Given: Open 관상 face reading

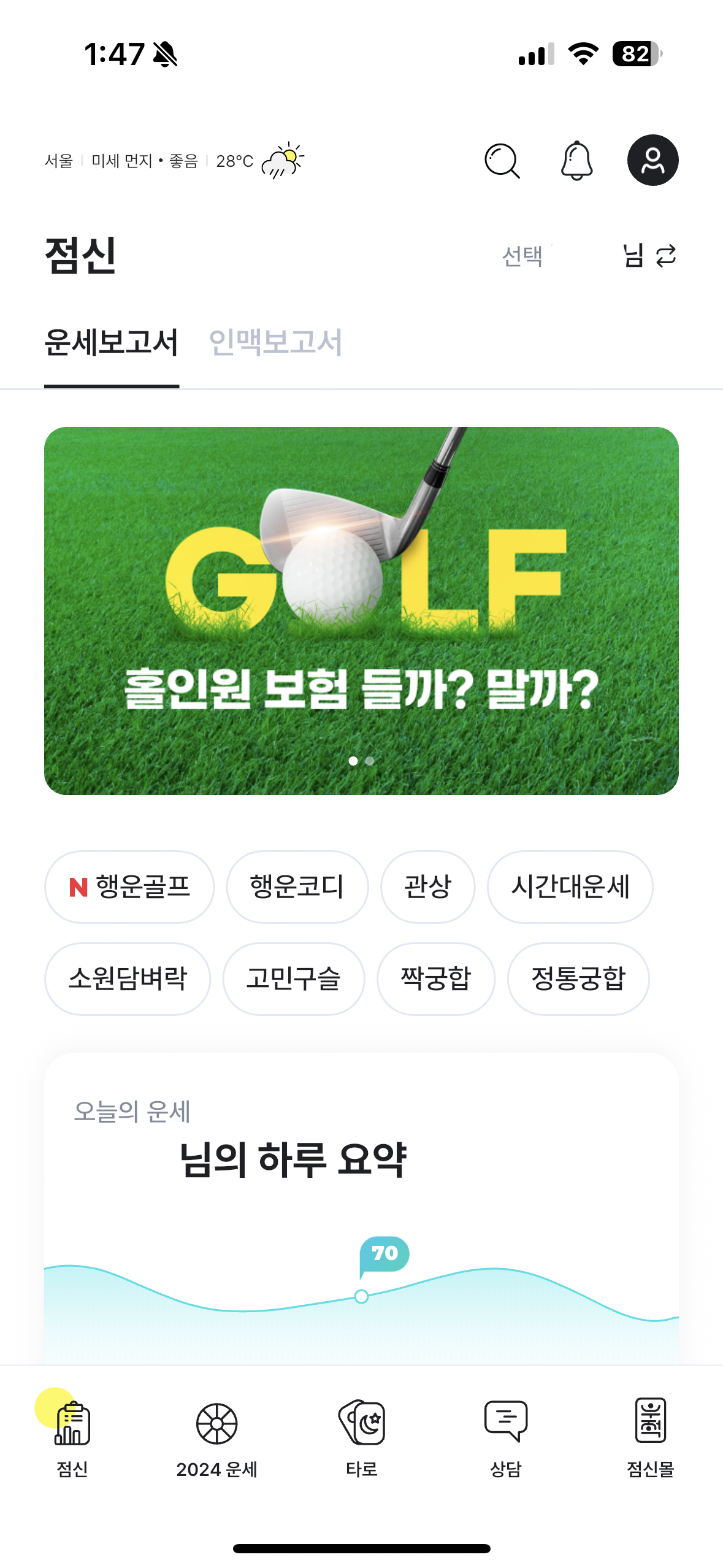Looking at the screenshot, I should click(x=427, y=886).
